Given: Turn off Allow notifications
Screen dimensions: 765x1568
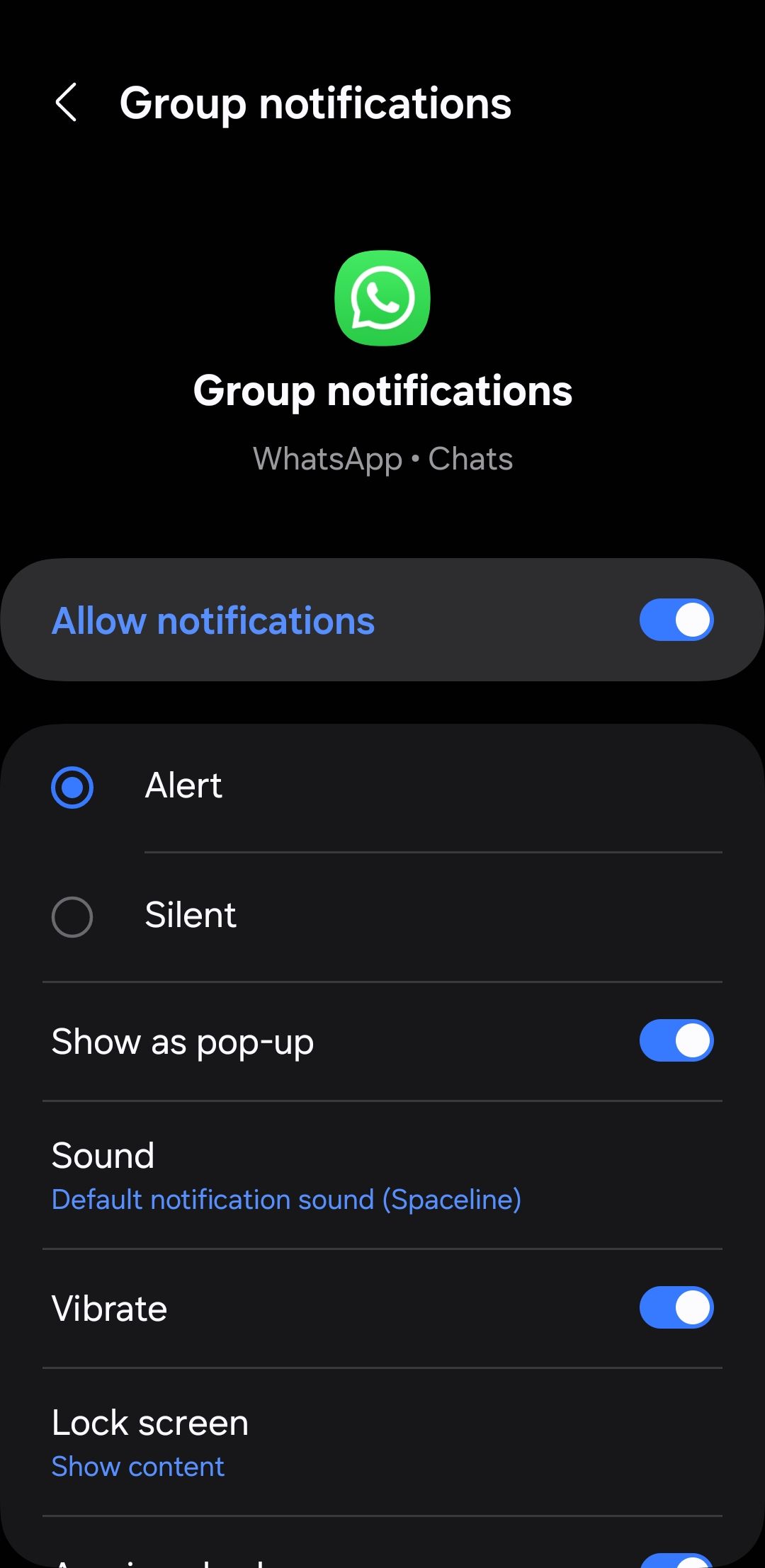Looking at the screenshot, I should [676, 620].
